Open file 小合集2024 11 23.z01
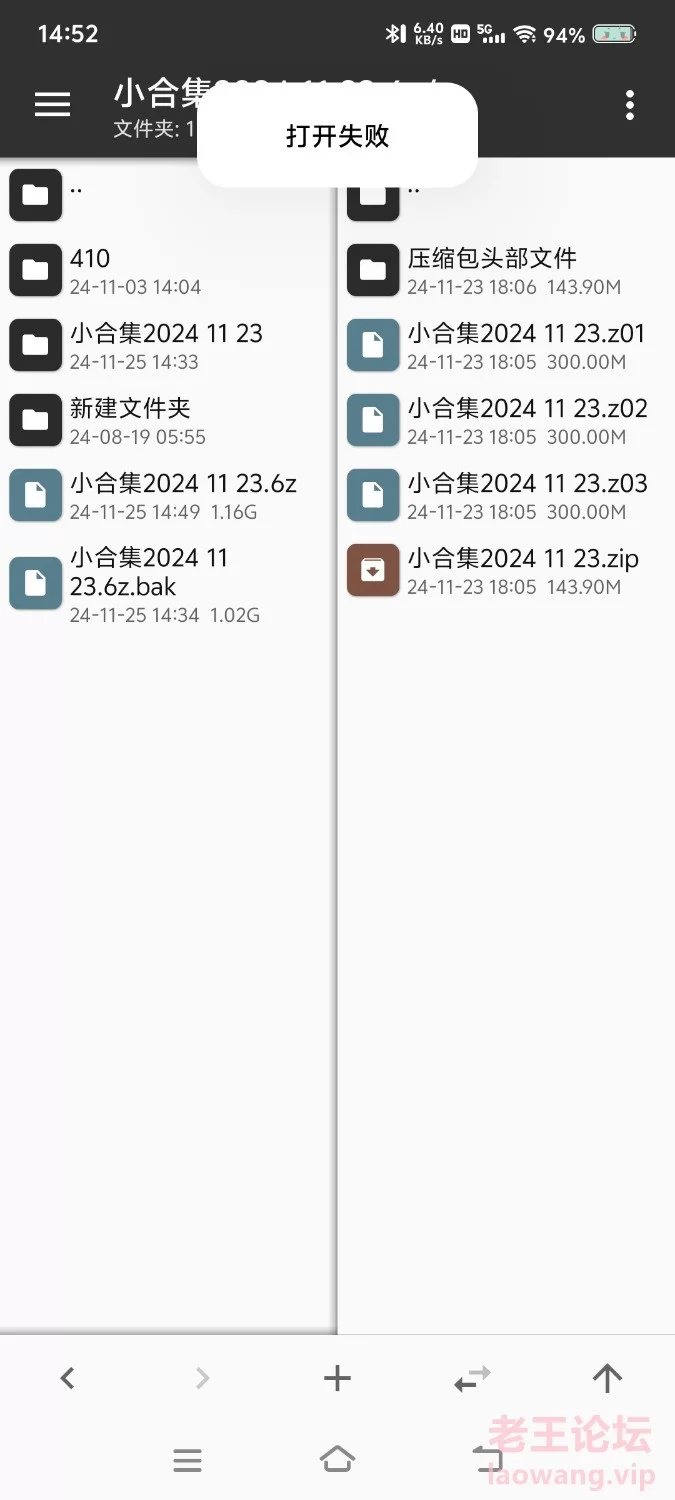Screen dimensions: 675x1500 (507, 346)
